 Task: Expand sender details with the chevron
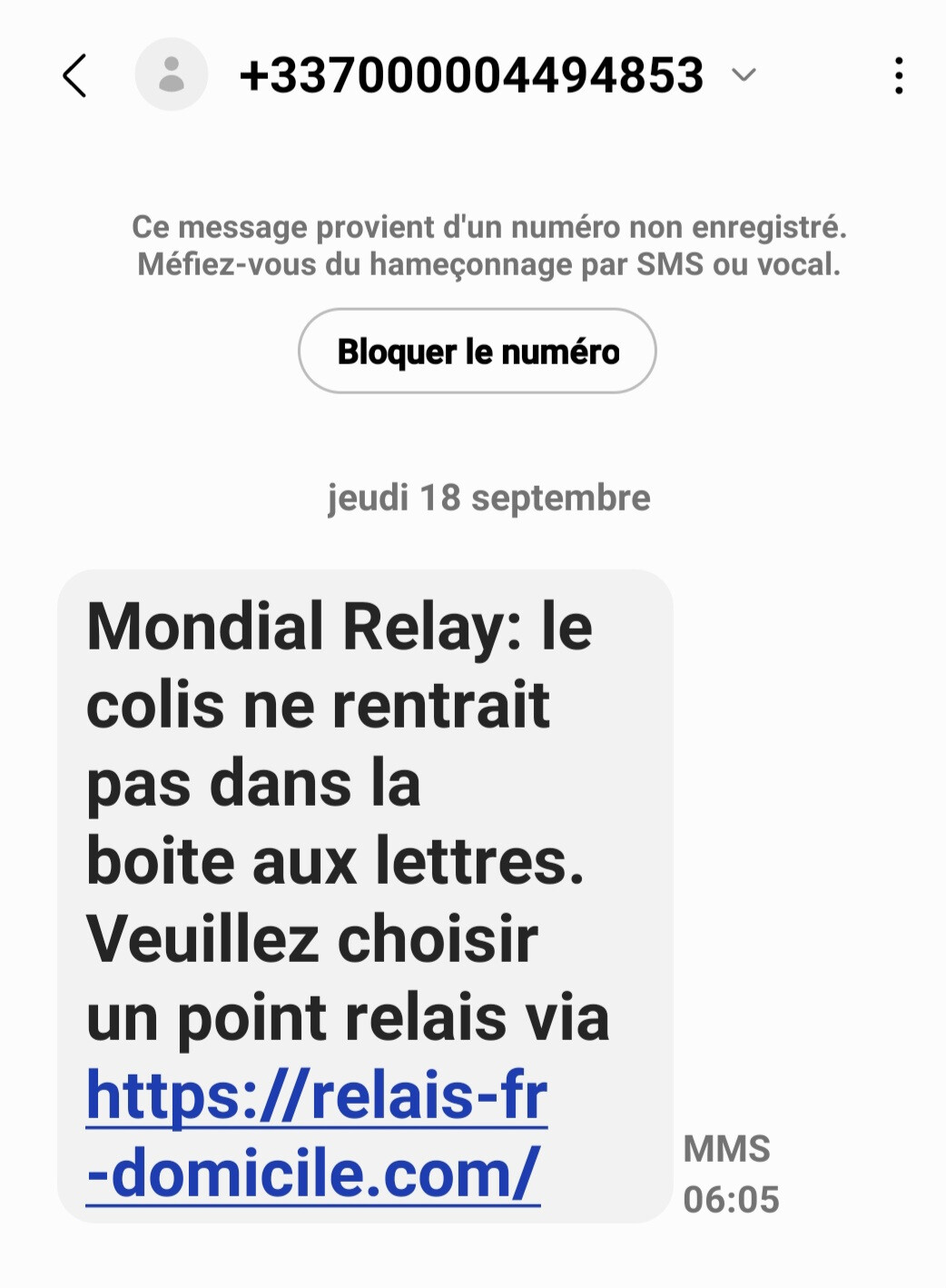(744, 75)
